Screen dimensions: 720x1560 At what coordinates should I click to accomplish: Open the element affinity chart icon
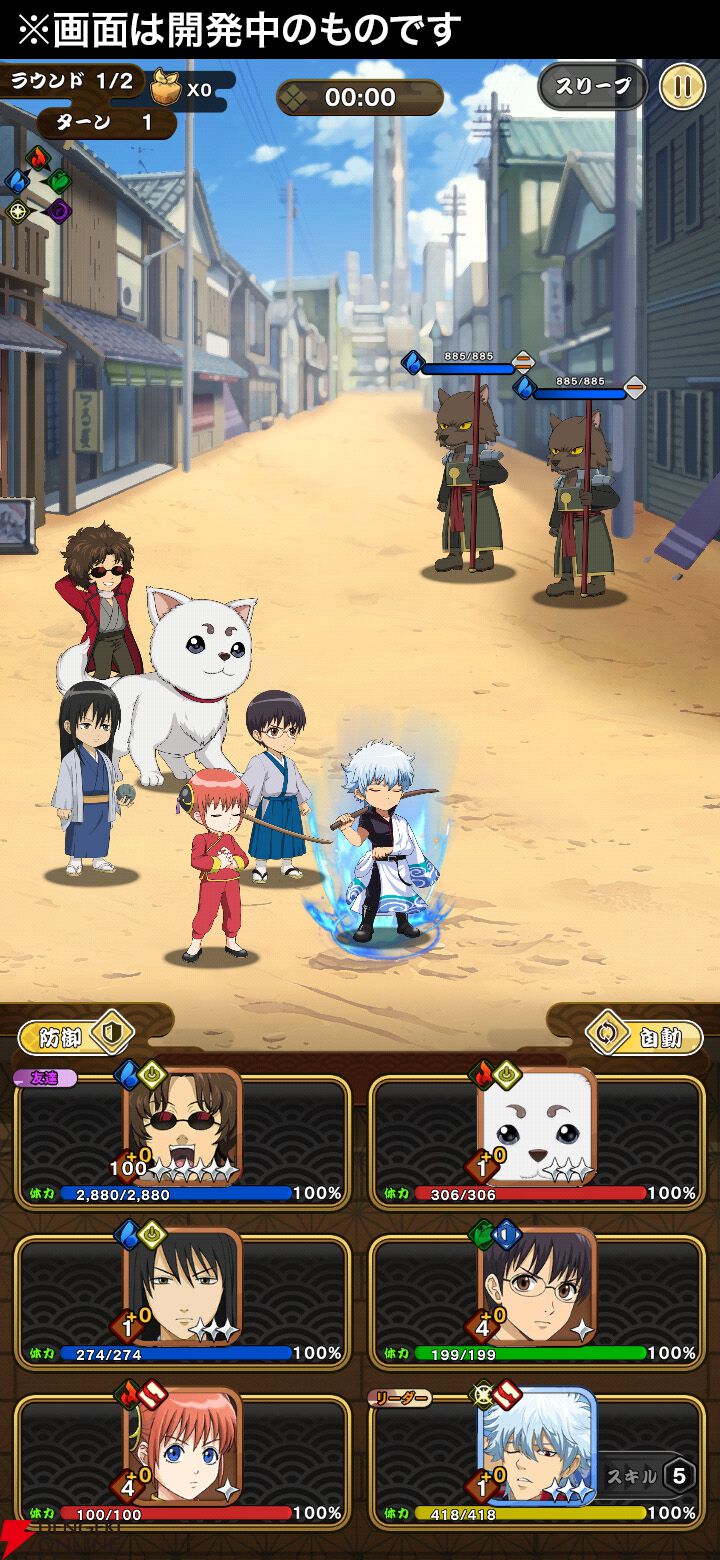pyautogui.click(x=38, y=186)
